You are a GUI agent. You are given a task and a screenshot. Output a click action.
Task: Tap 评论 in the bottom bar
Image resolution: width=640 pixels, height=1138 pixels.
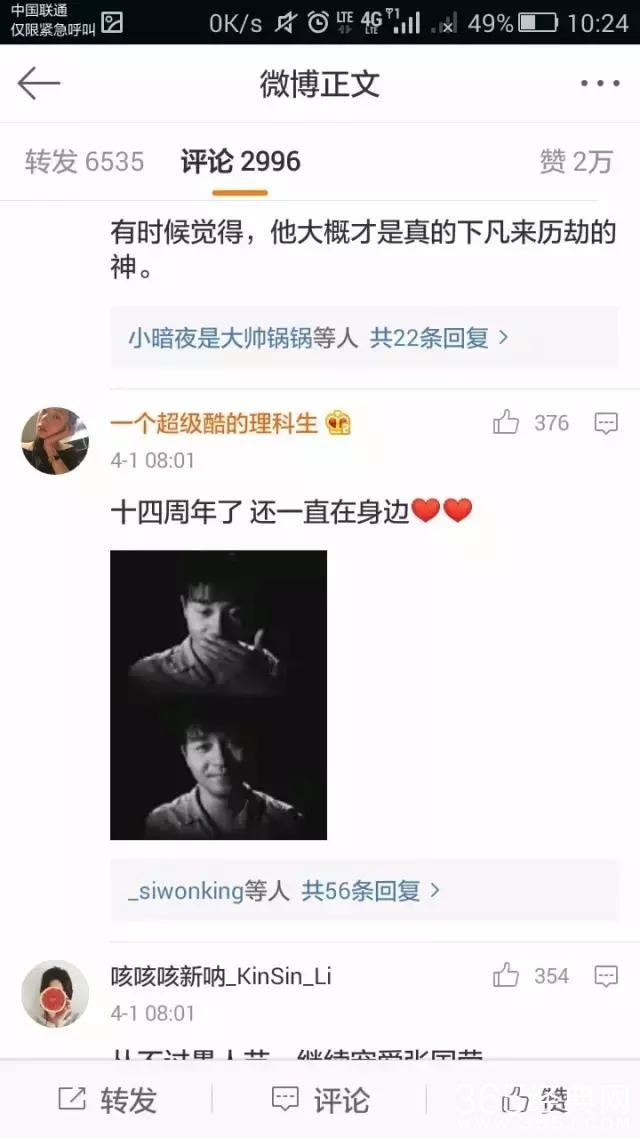(320, 1100)
